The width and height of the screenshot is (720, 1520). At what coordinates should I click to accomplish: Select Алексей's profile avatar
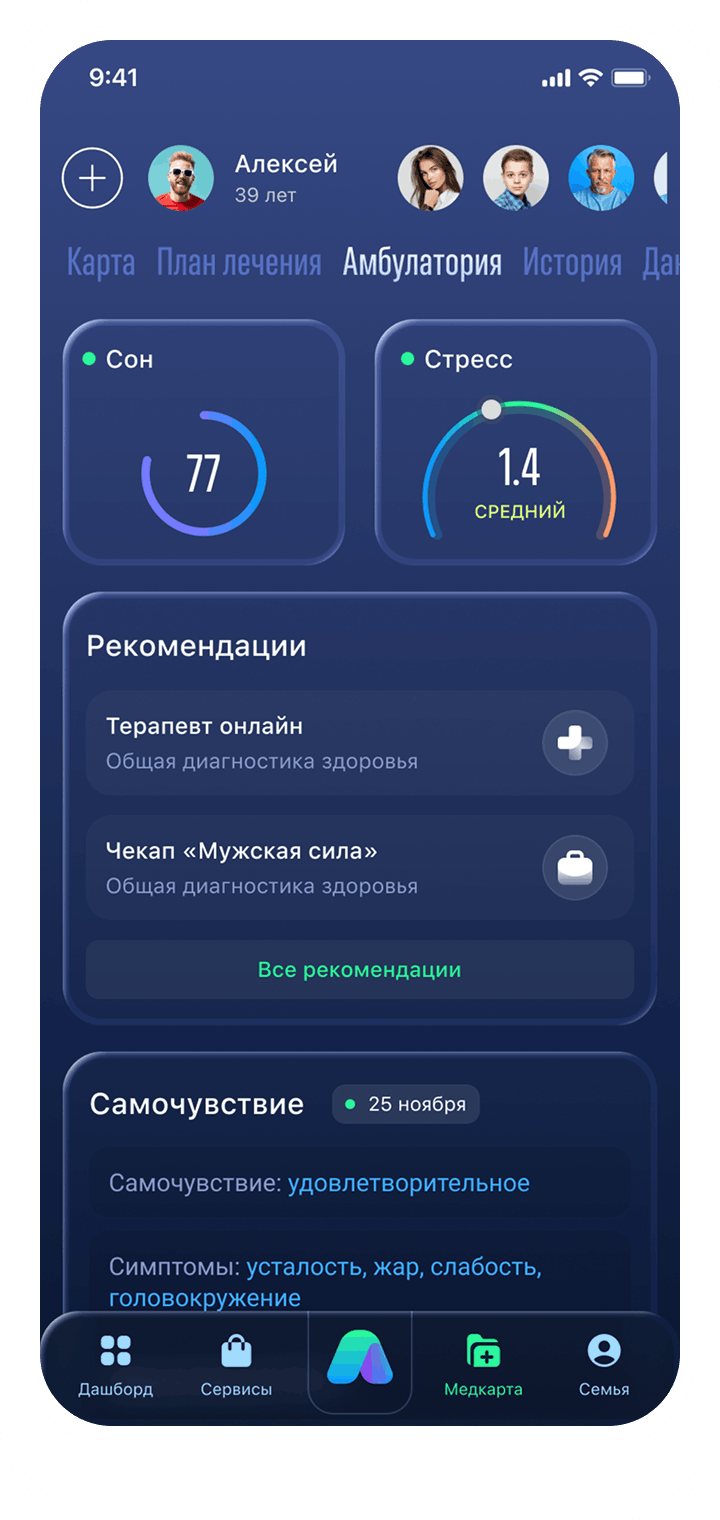(181, 178)
